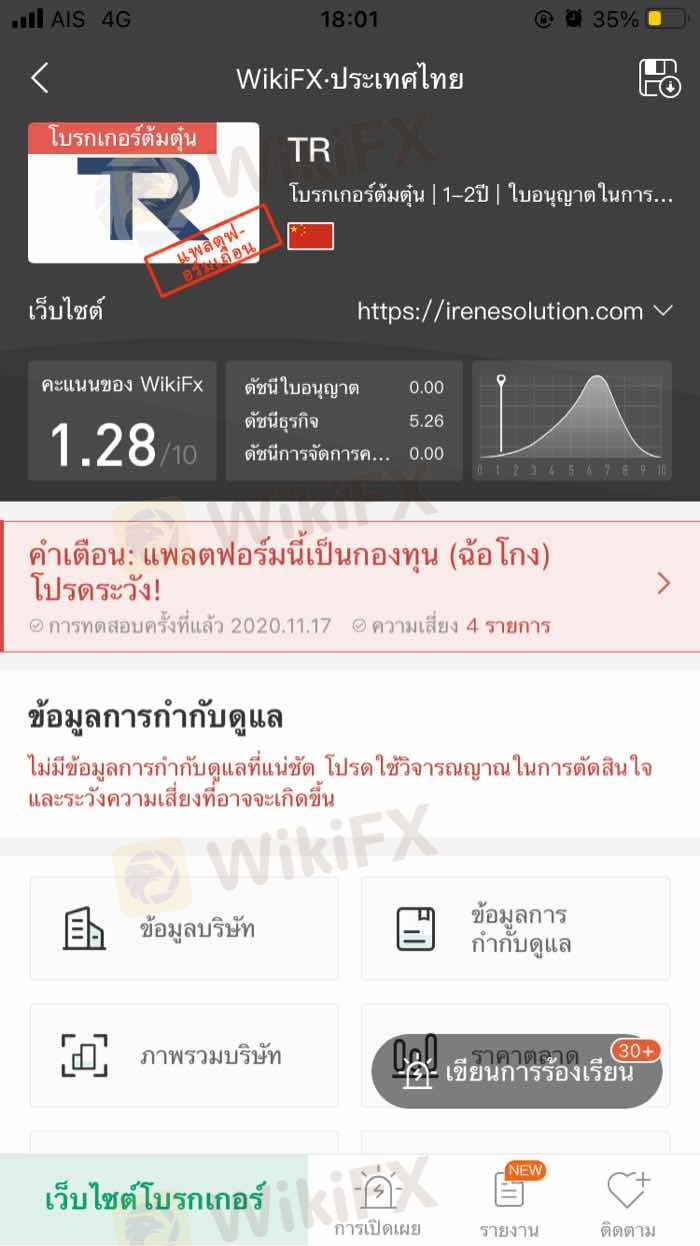Tap เขียนการร้องเรียน to write a complaint
The width and height of the screenshot is (700, 1246).
(517, 1072)
